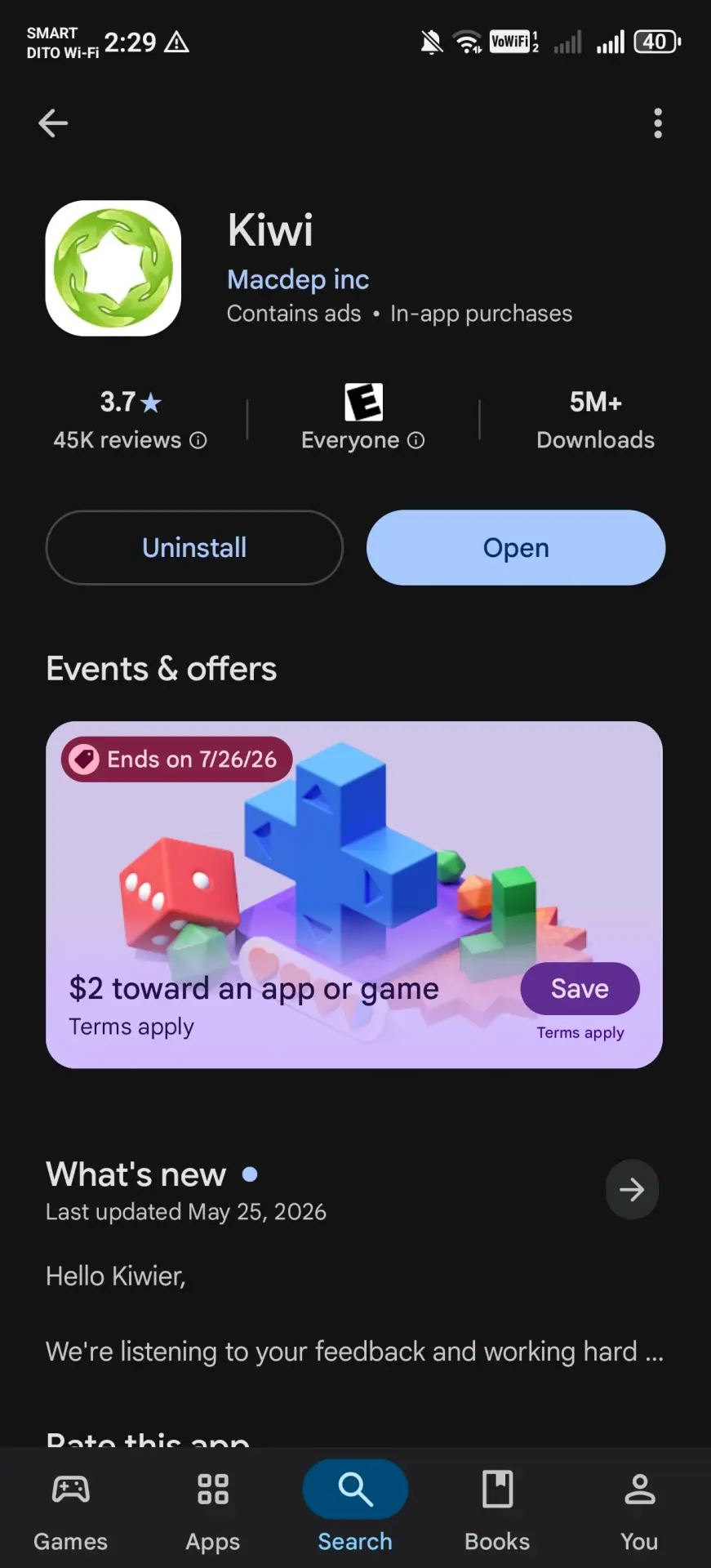Image resolution: width=711 pixels, height=1568 pixels.
Task: Switch to the Games tab
Action: 71,1510
